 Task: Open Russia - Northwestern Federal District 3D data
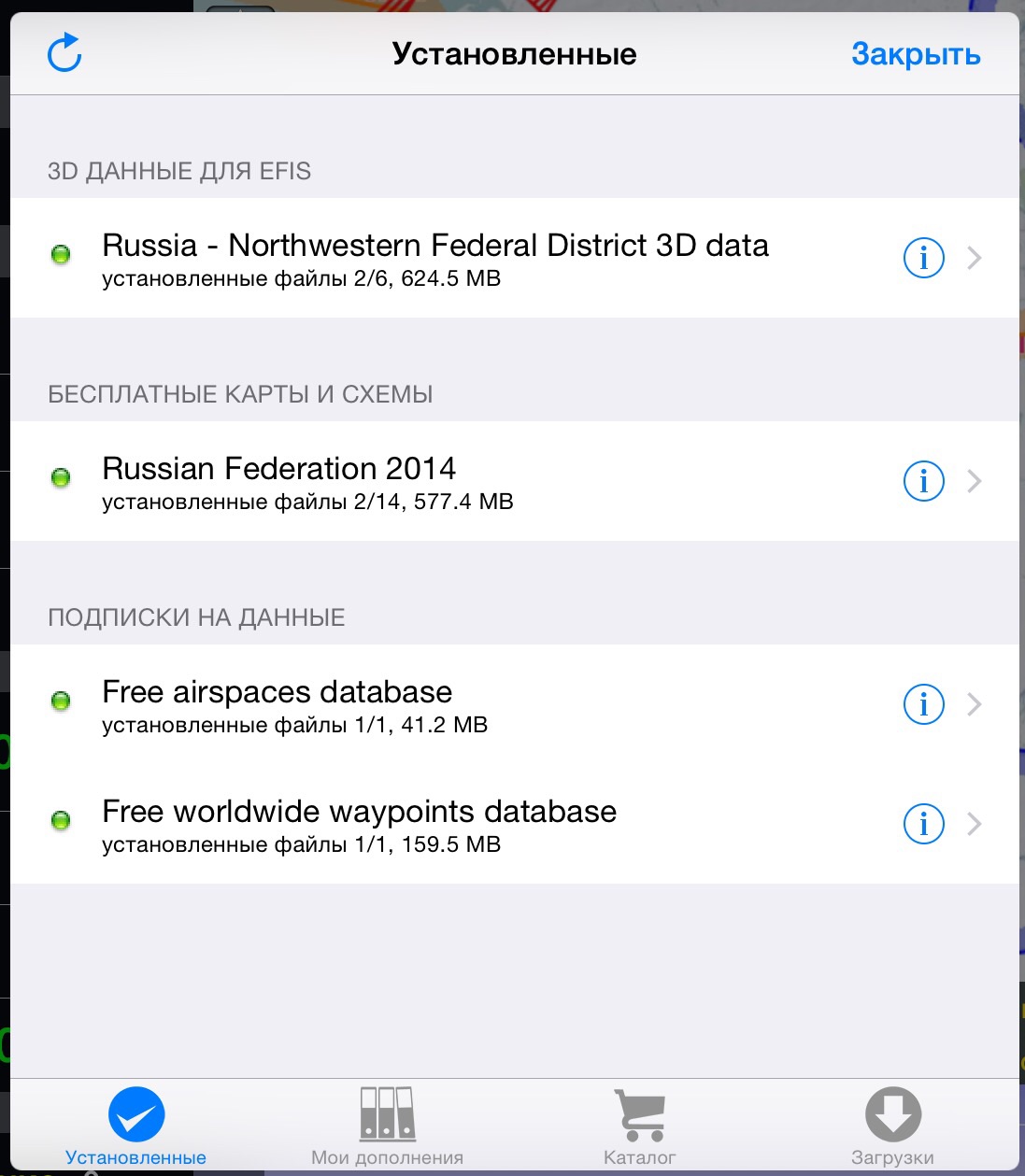434,258
